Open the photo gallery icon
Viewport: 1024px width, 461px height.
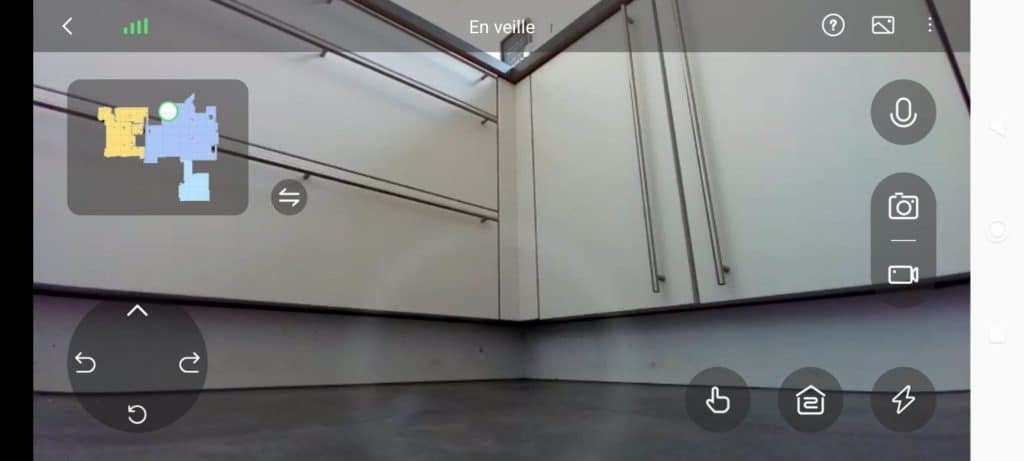pos(883,26)
